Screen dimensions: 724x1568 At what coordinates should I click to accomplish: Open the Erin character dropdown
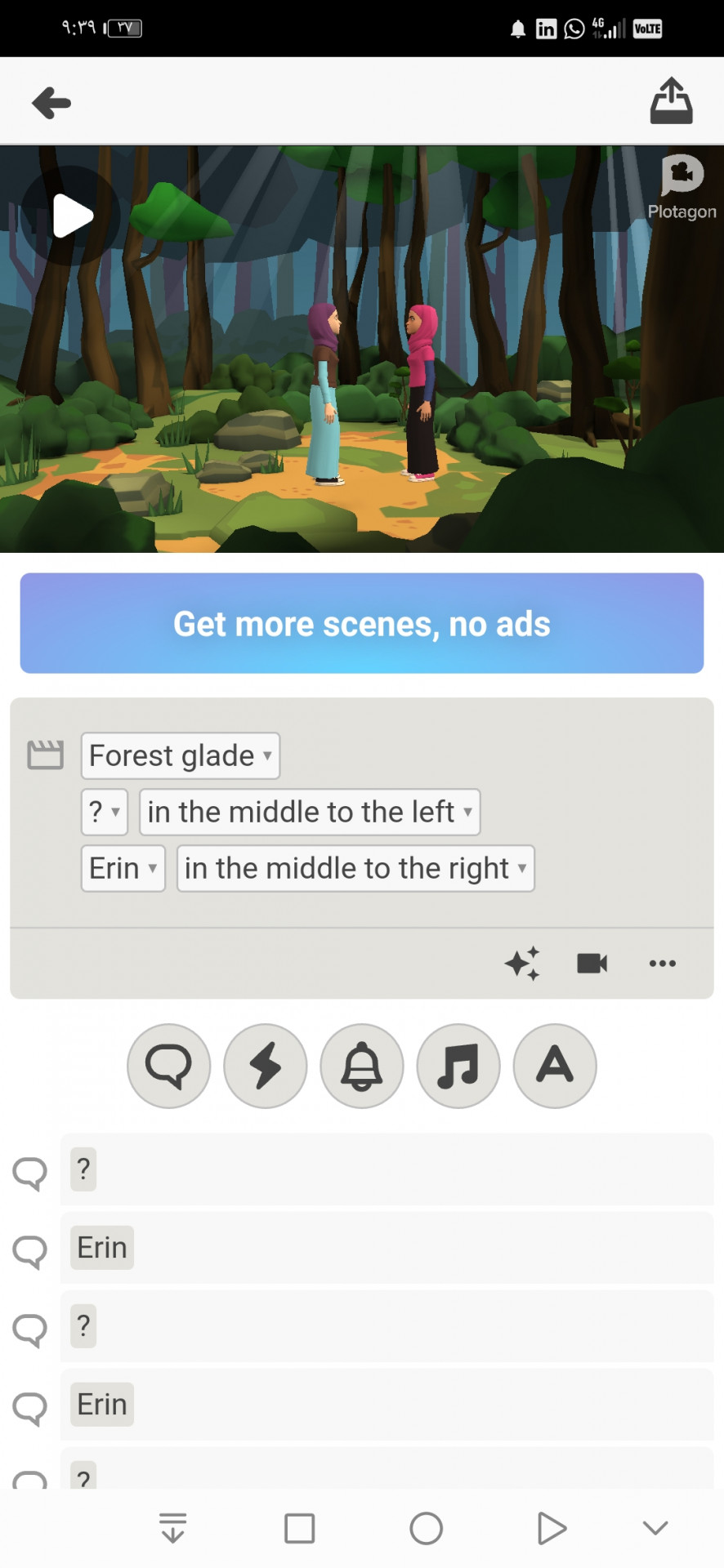click(123, 868)
